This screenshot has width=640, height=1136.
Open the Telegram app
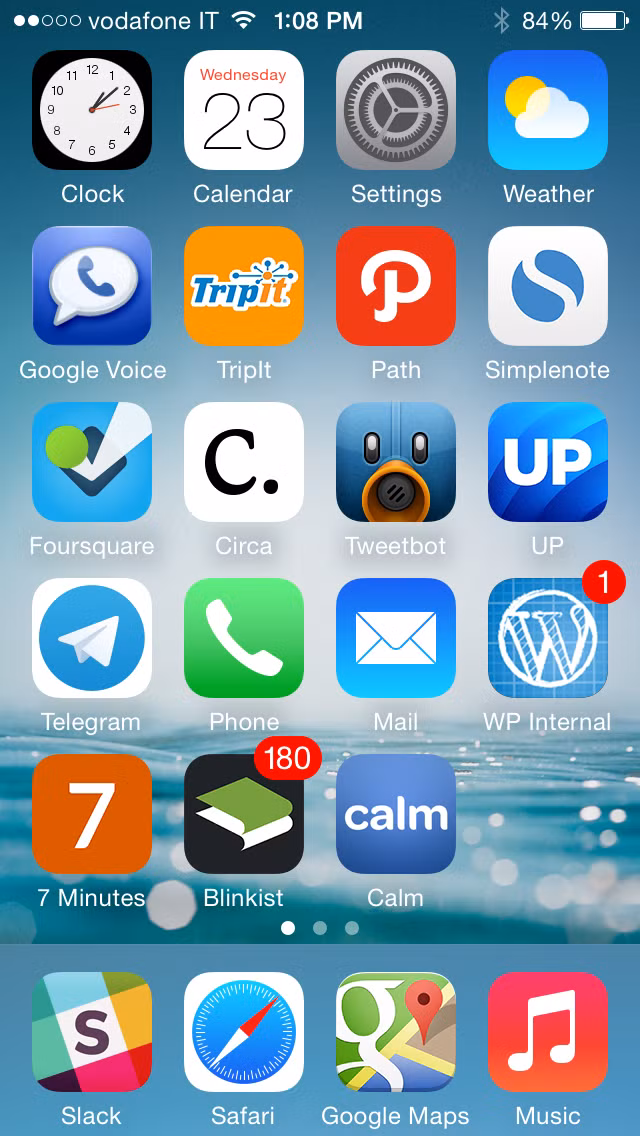[92, 638]
